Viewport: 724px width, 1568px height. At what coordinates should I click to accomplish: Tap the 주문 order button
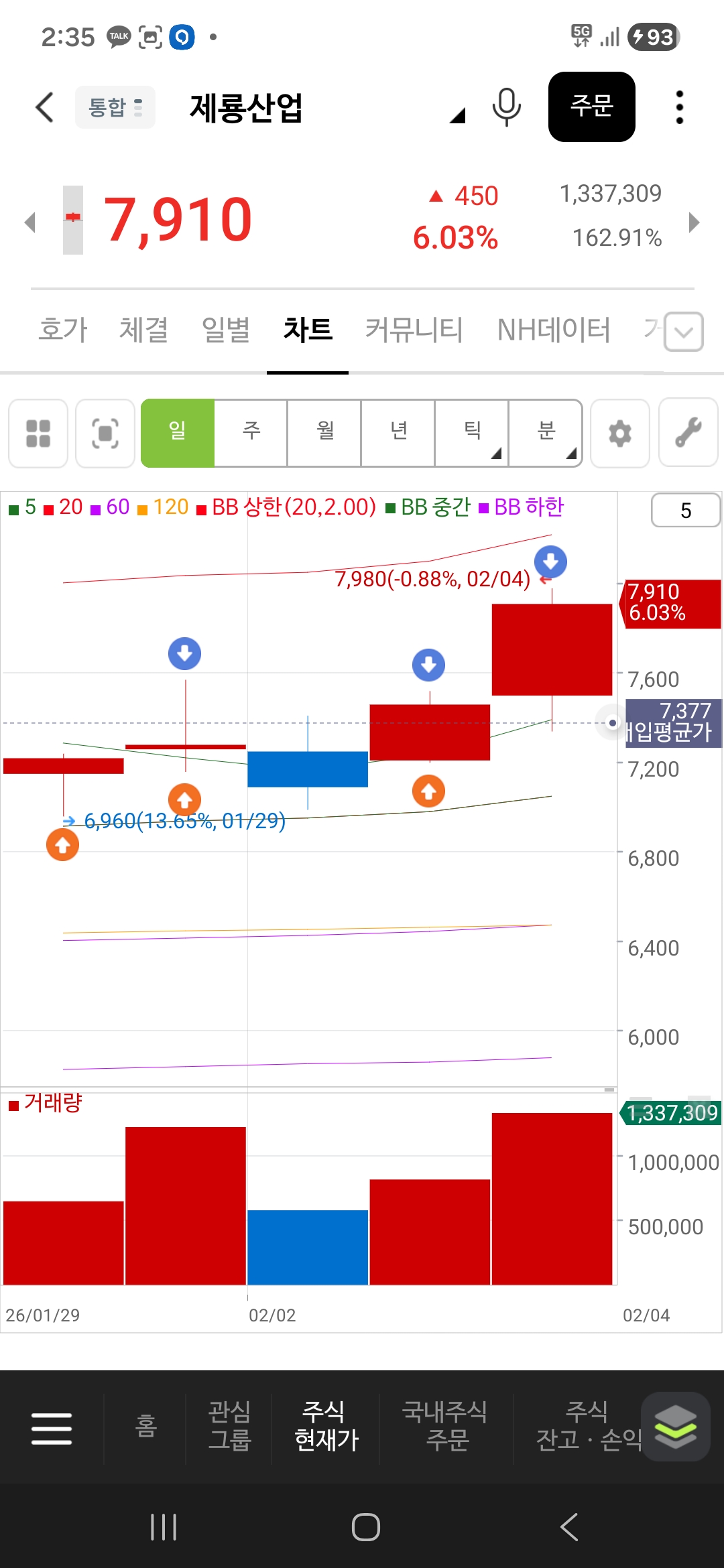tap(591, 107)
